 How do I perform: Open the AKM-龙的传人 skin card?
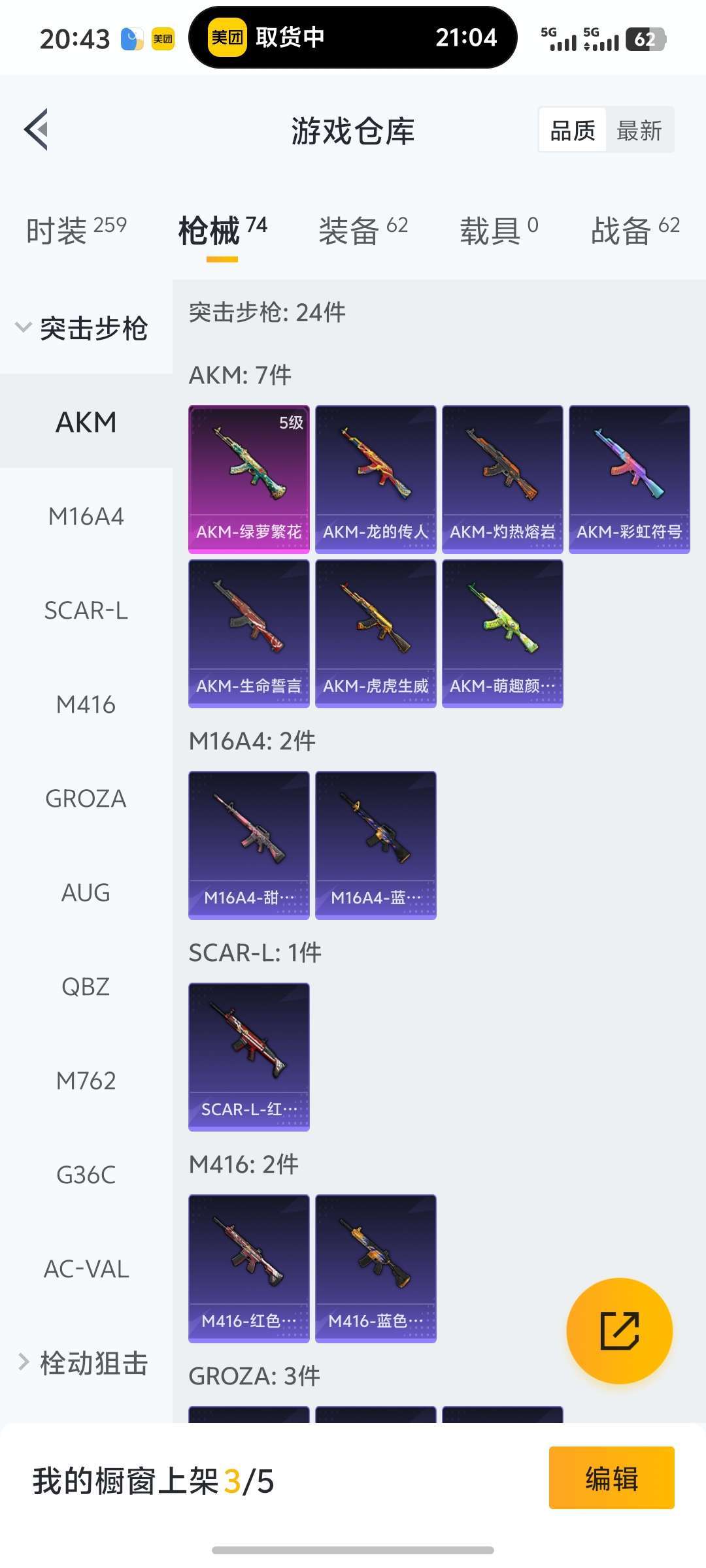point(376,479)
